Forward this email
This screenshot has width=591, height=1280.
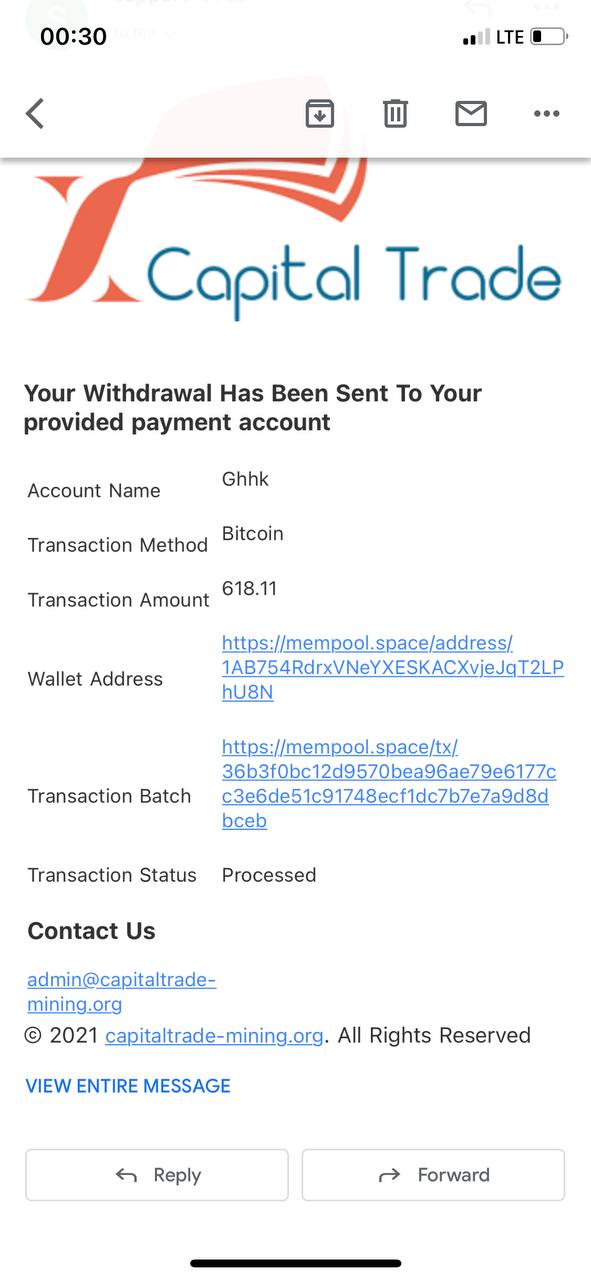tap(433, 1175)
